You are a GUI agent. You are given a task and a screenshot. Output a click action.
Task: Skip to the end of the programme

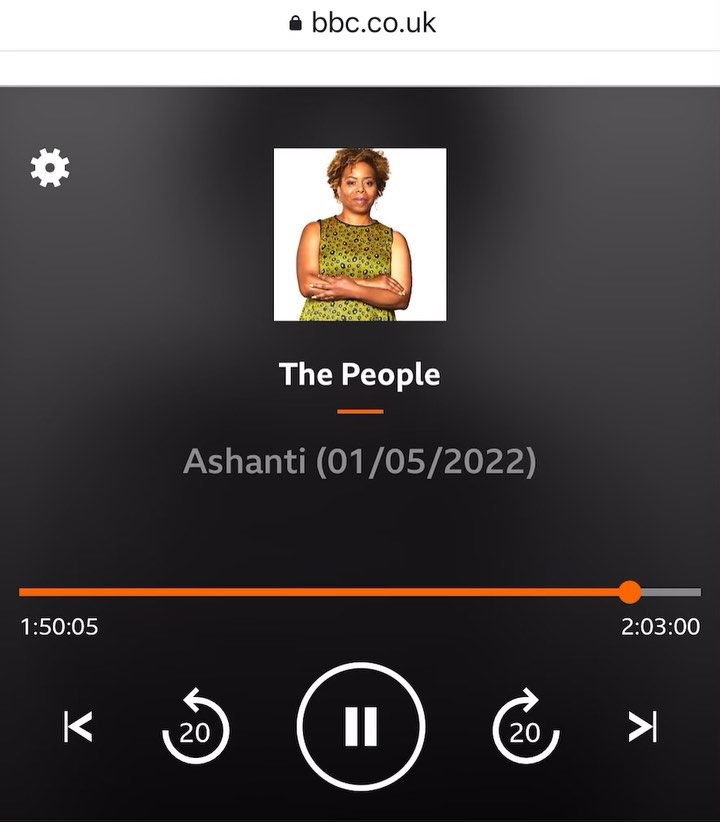[642, 727]
